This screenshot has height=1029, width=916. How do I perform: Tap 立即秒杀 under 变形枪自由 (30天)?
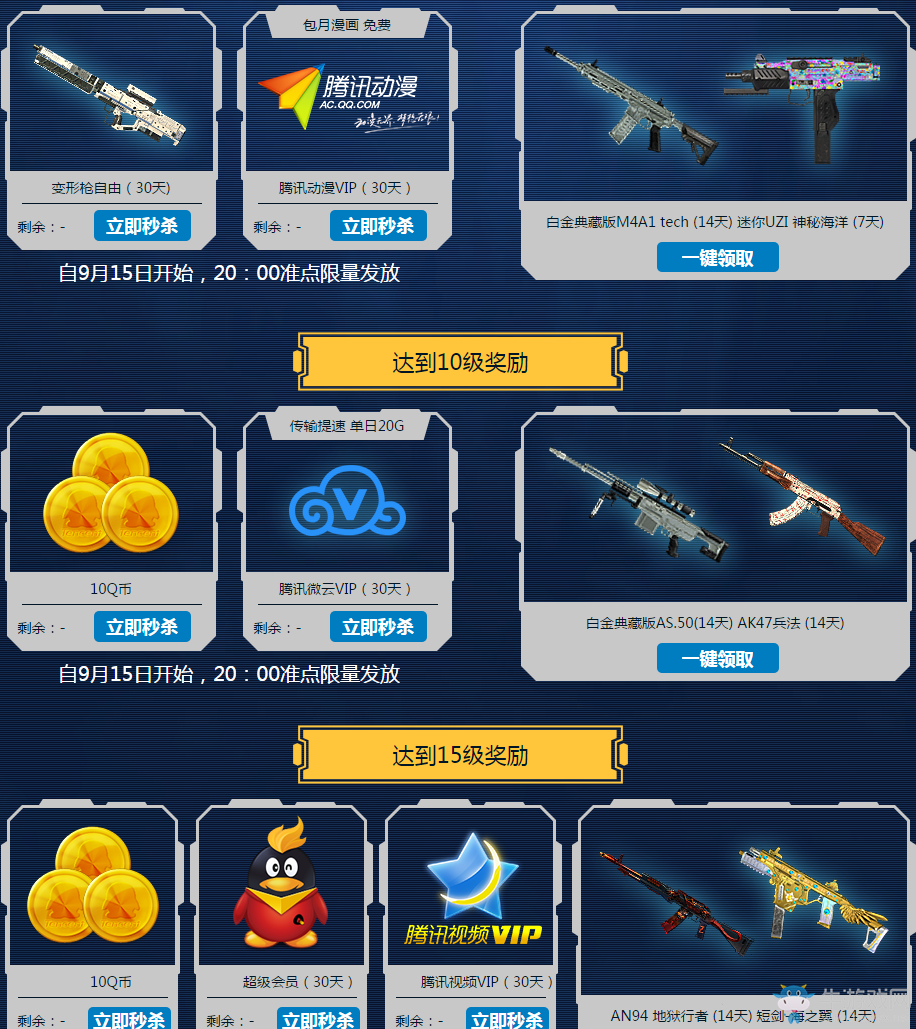coord(142,226)
